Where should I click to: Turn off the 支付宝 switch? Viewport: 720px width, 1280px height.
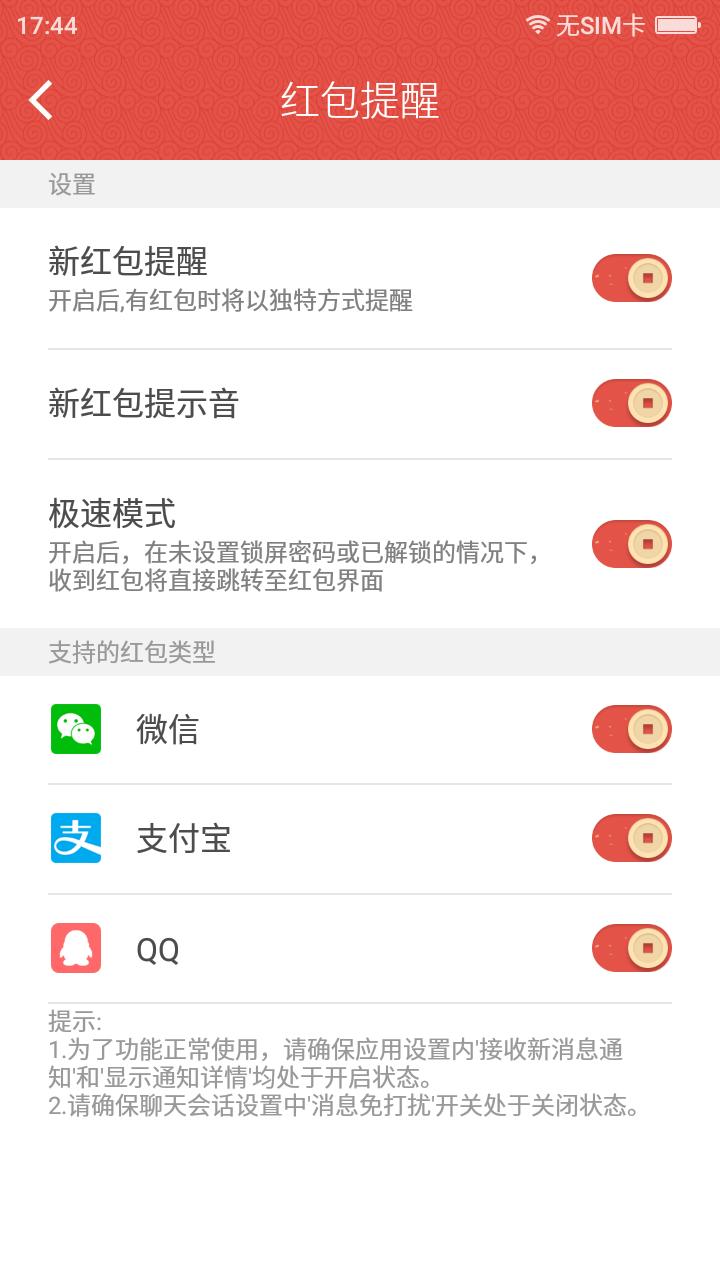click(631, 839)
